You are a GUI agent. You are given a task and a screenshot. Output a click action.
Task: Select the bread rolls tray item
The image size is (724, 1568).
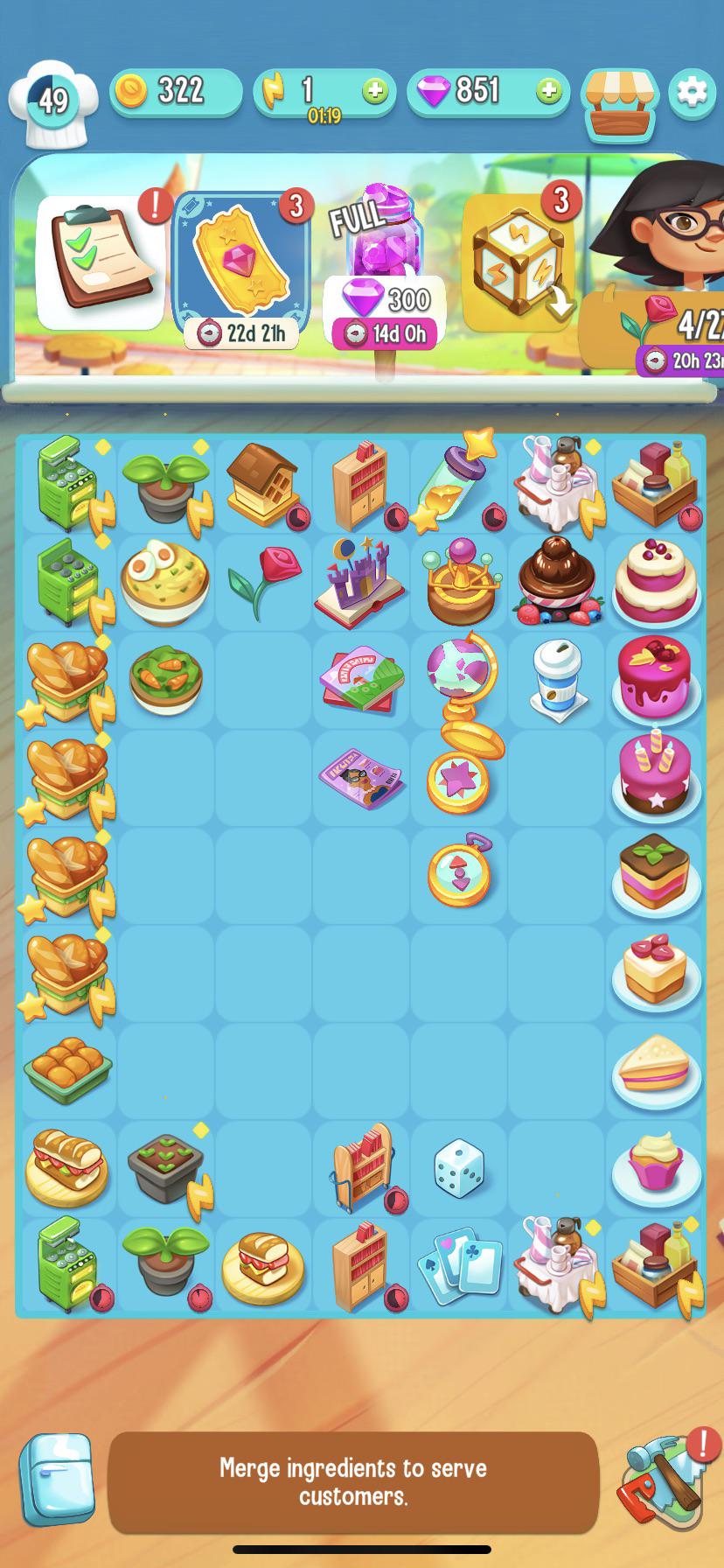(x=67, y=1069)
